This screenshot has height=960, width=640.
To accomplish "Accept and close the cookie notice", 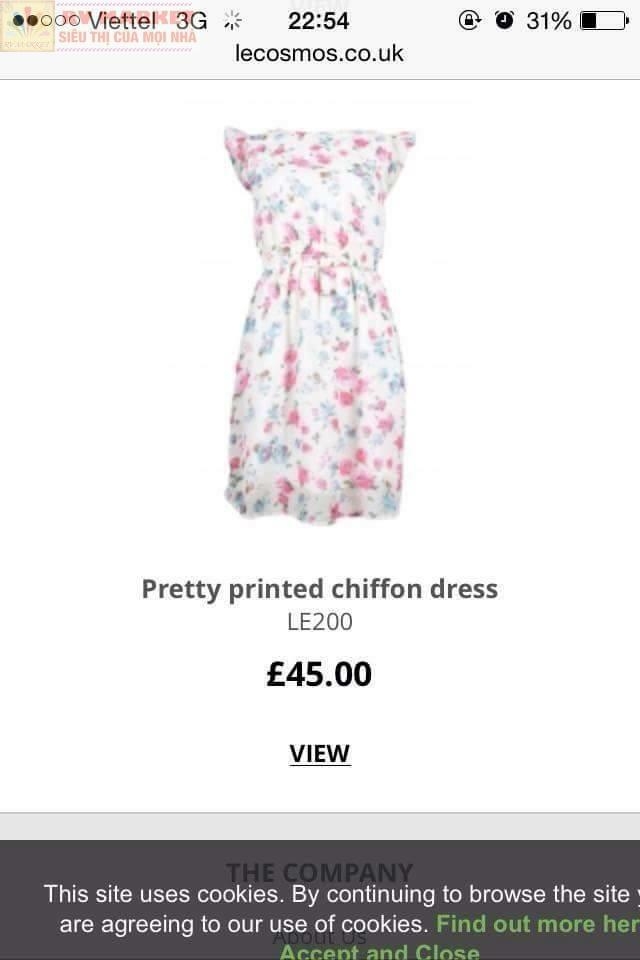I will tap(380, 951).
